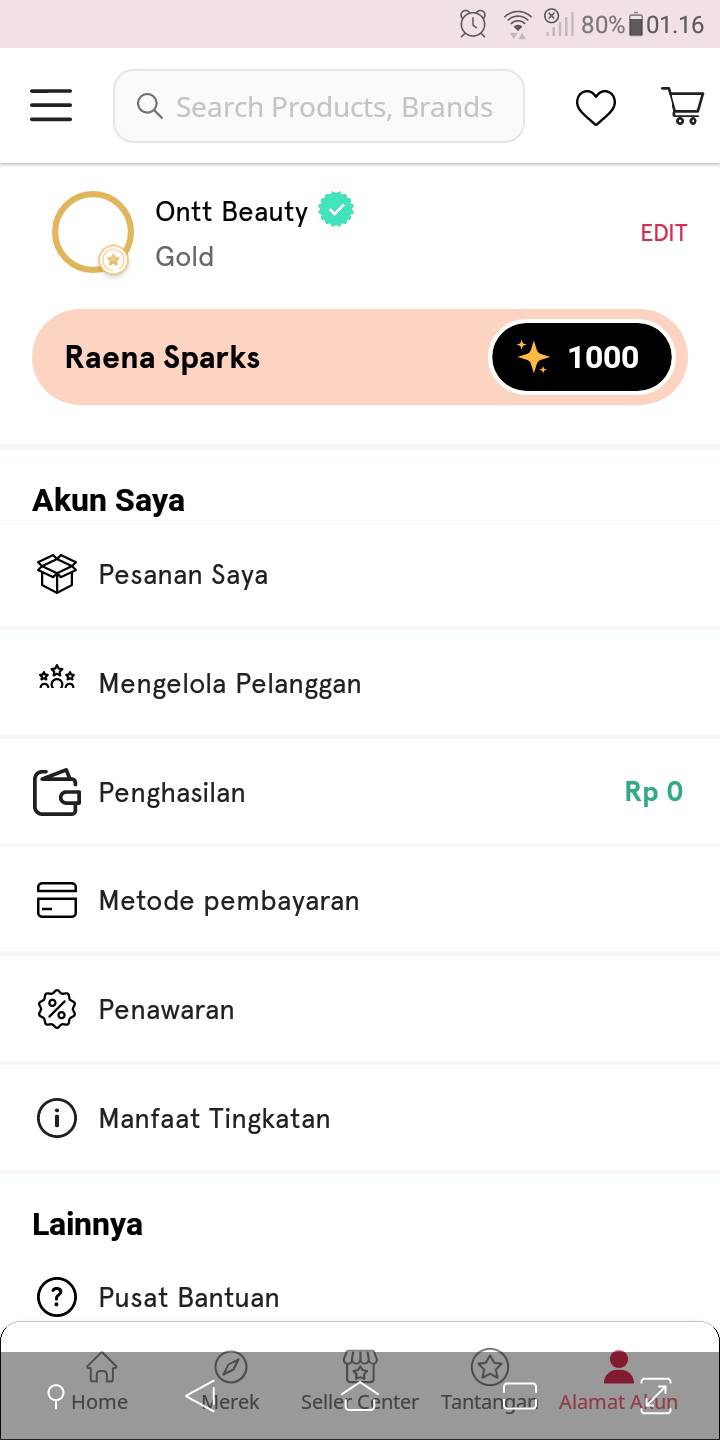720x1440 pixels.
Task: Go to the Tantangan tab
Action: [x=489, y=1382]
